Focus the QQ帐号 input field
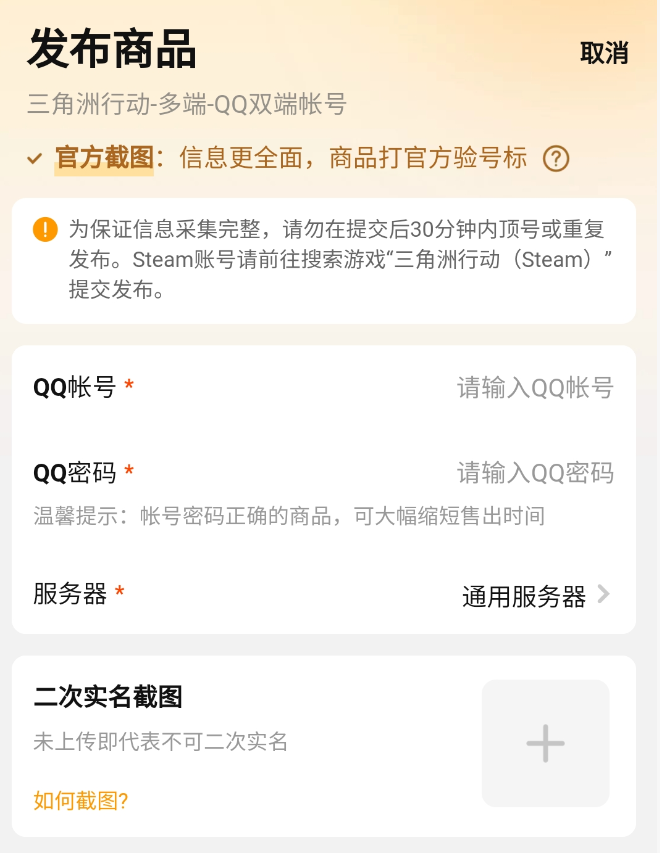The image size is (660, 853). point(535,388)
